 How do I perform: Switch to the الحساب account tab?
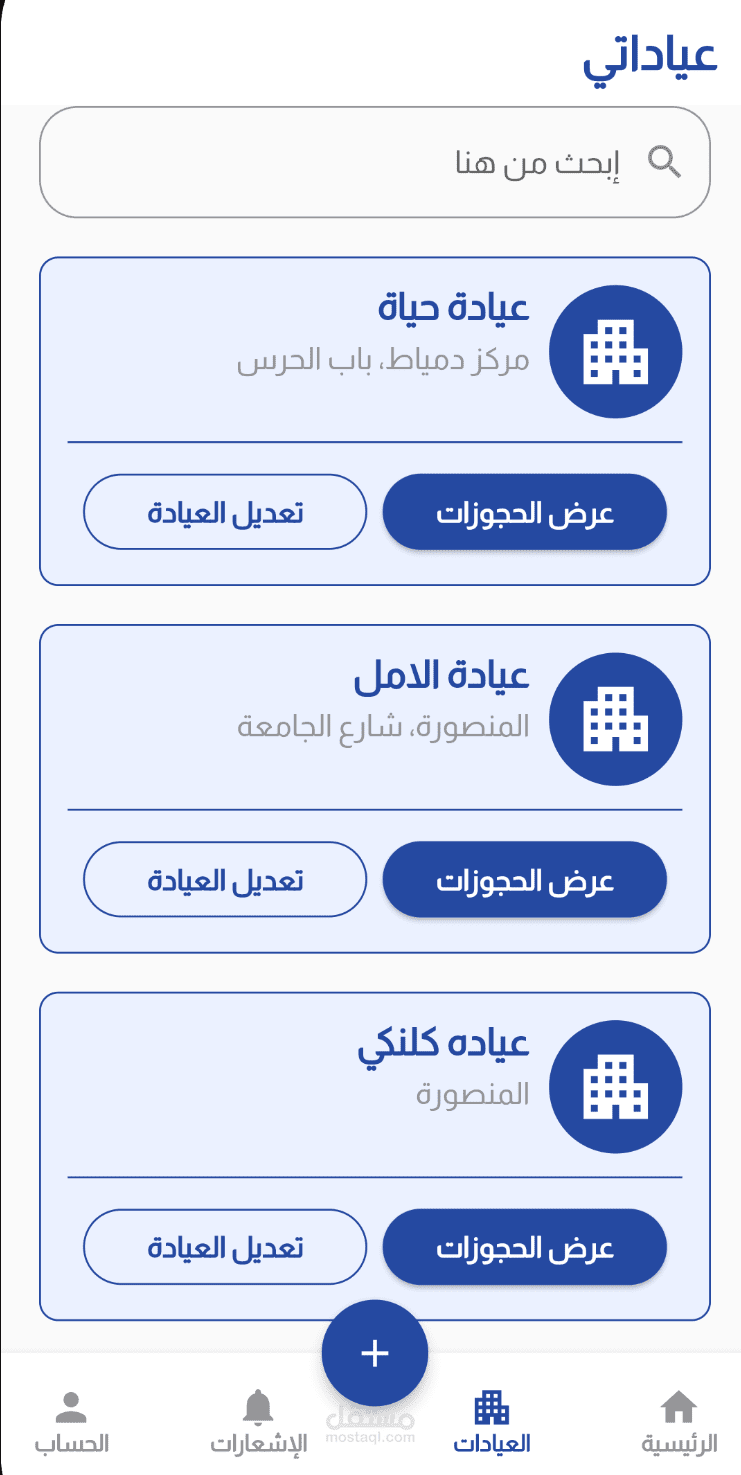[x=71, y=1422]
